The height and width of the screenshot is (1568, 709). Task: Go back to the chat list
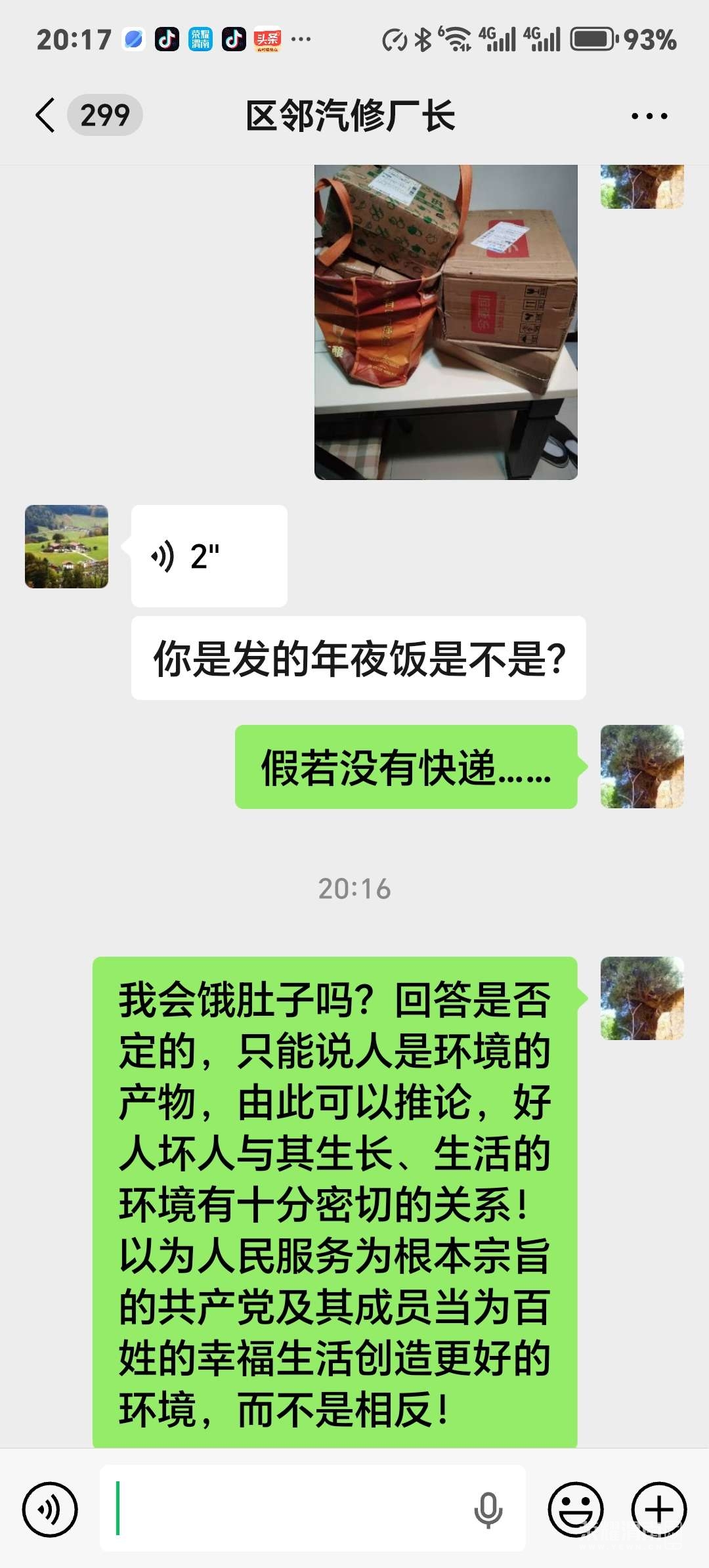[x=46, y=116]
